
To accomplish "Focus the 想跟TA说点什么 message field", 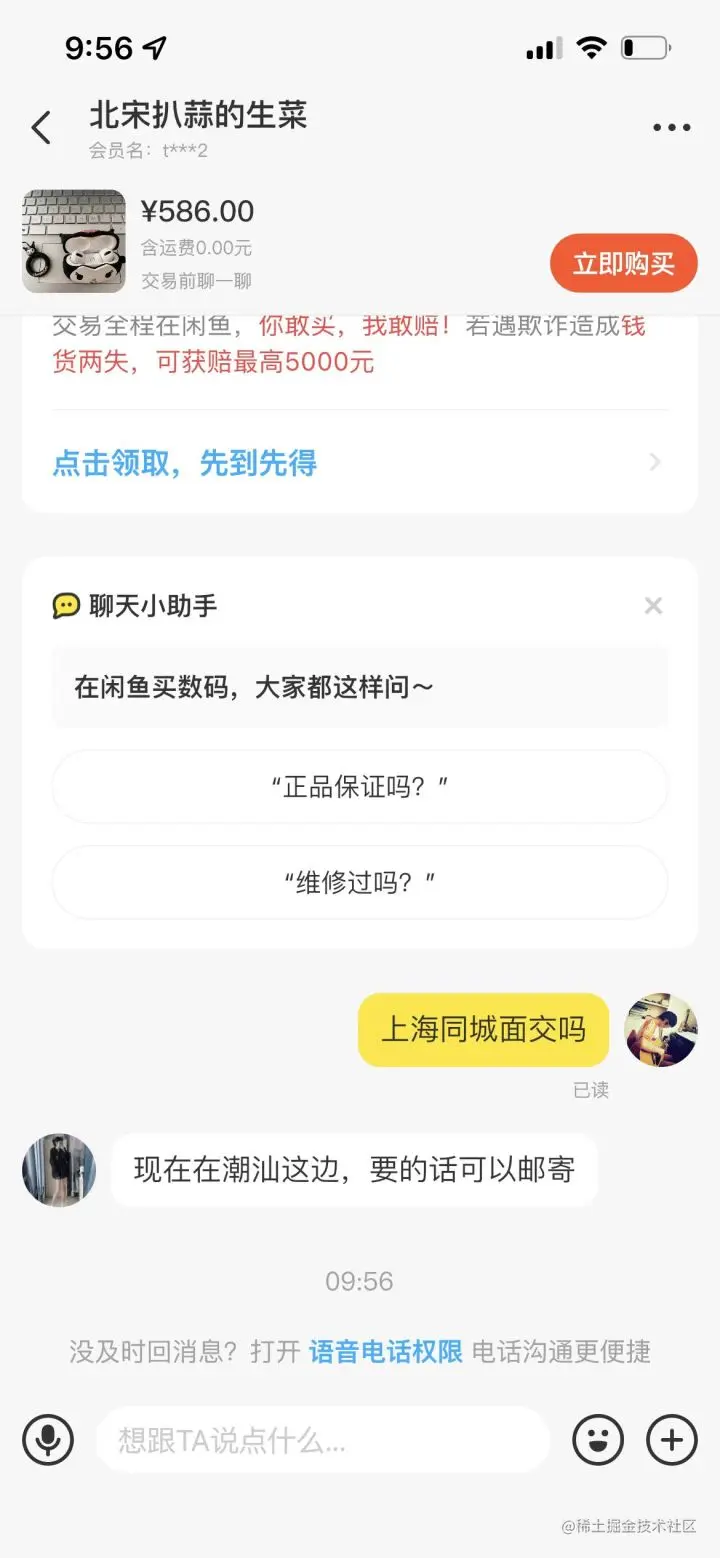I will pyautogui.click(x=322, y=1440).
